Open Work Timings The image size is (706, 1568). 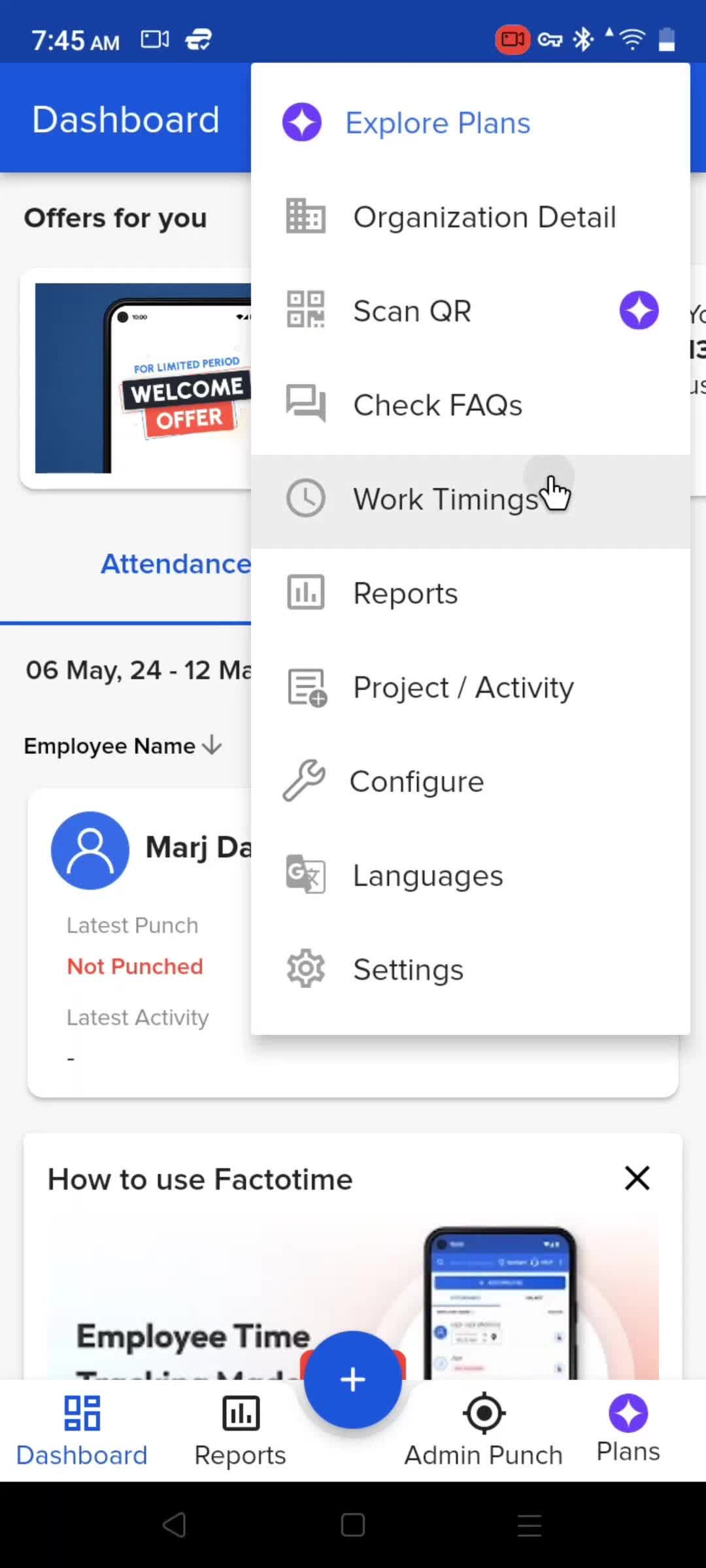tap(445, 500)
